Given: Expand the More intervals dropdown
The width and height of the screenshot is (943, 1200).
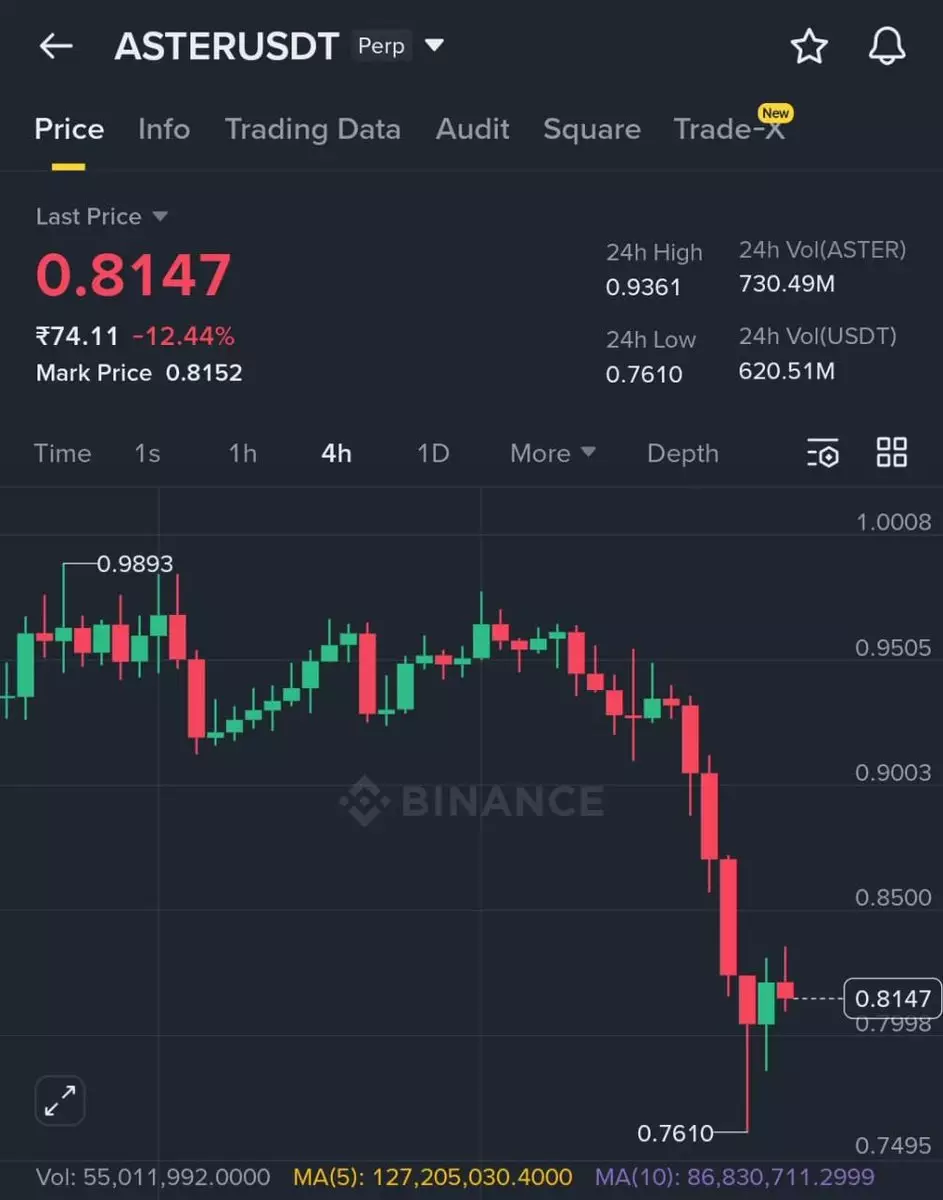Looking at the screenshot, I should [552, 453].
